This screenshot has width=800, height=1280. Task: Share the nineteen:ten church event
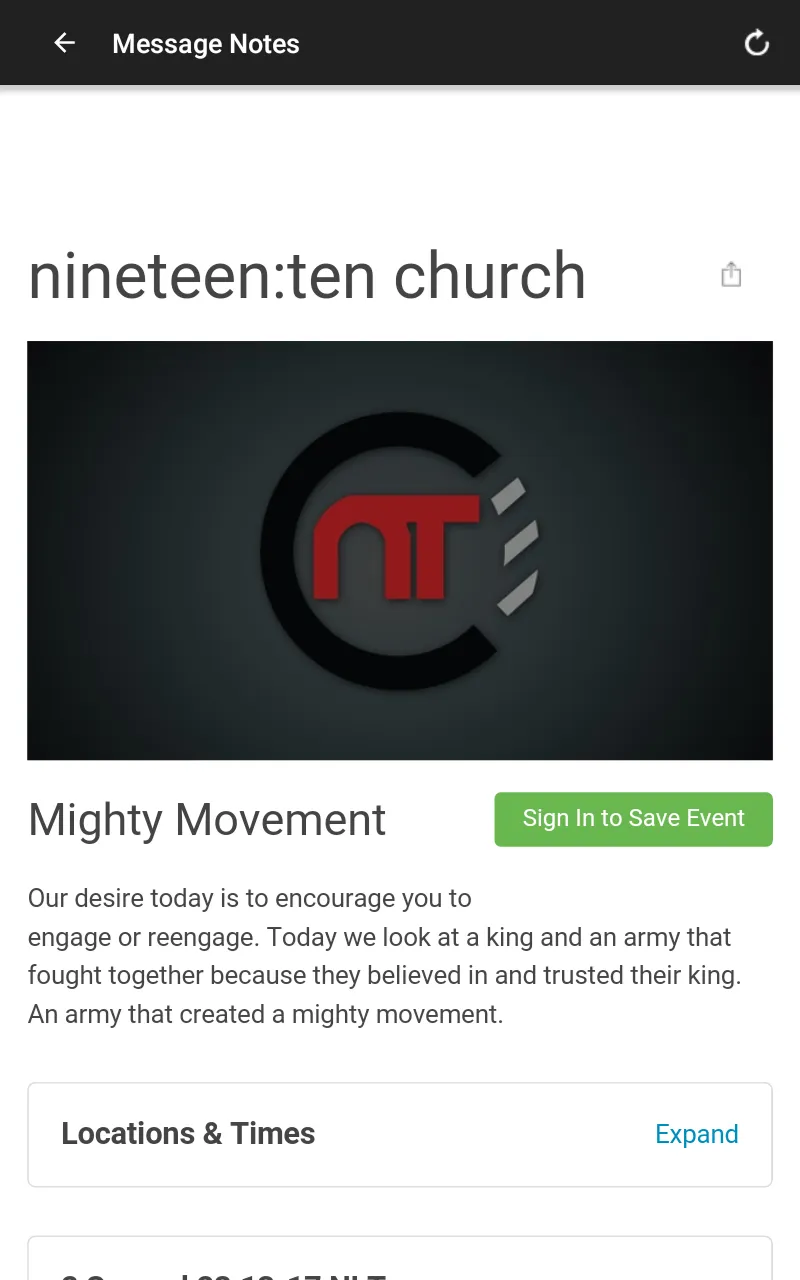732,275
